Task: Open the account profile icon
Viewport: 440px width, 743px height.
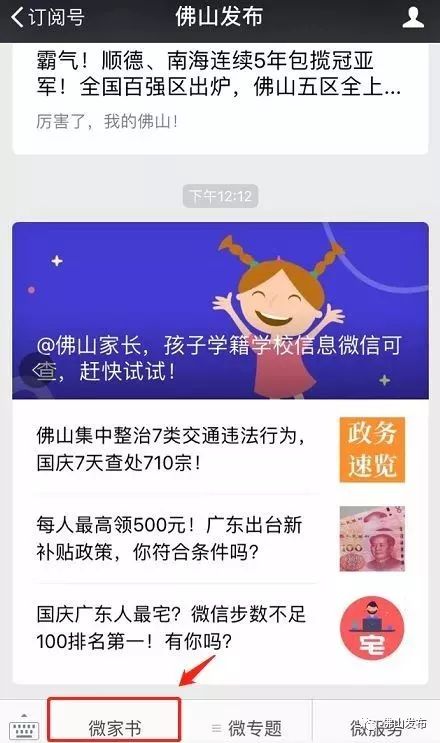Action: pyautogui.click(x=413, y=18)
